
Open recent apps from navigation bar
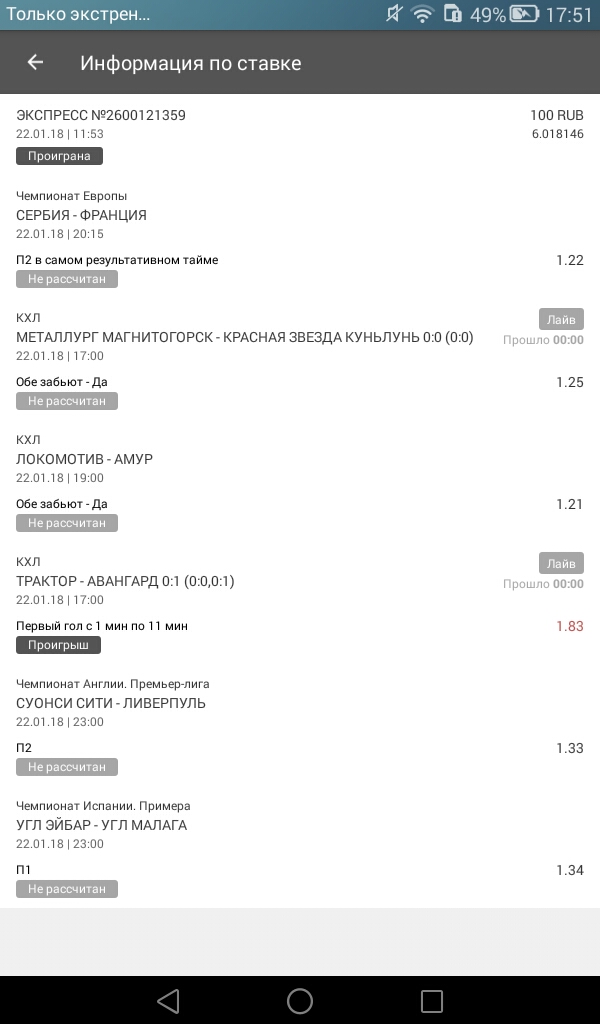(431, 1000)
